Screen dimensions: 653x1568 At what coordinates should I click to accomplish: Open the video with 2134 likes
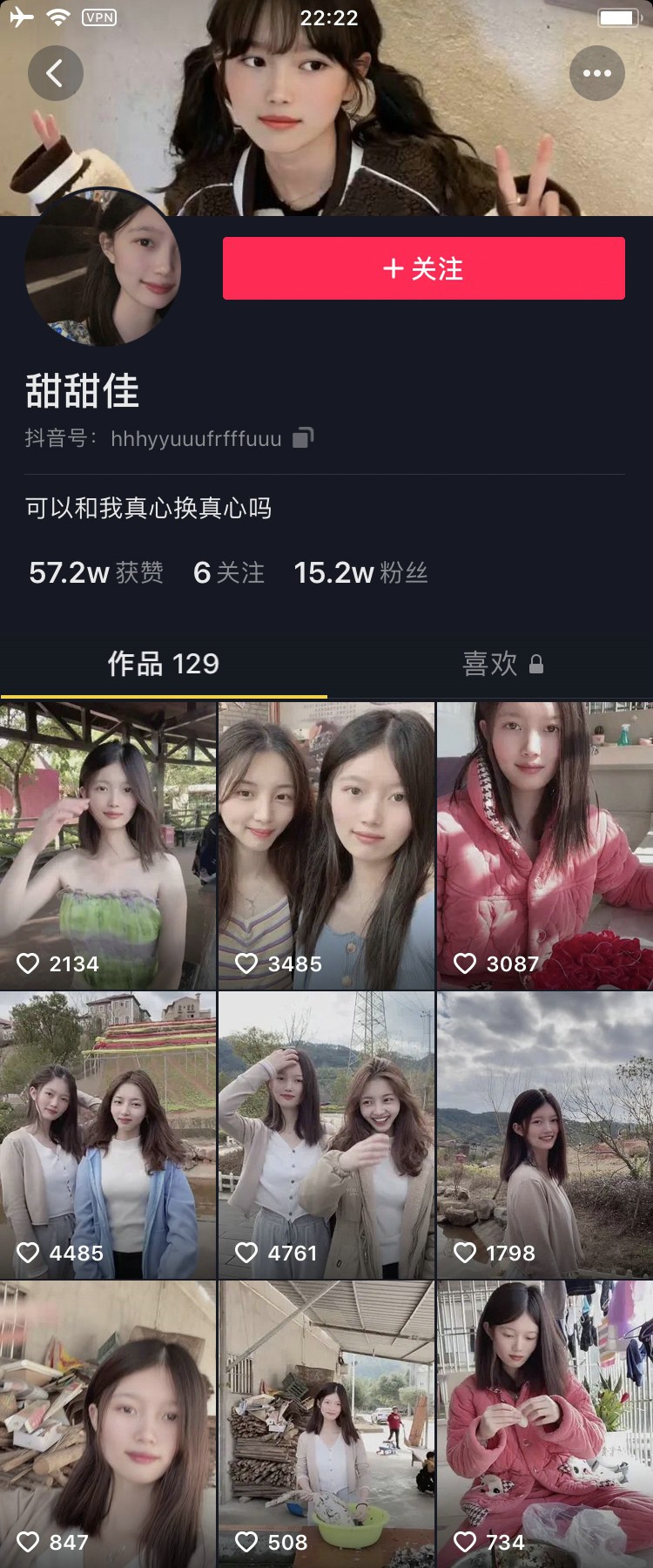pyautogui.click(x=108, y=845)
